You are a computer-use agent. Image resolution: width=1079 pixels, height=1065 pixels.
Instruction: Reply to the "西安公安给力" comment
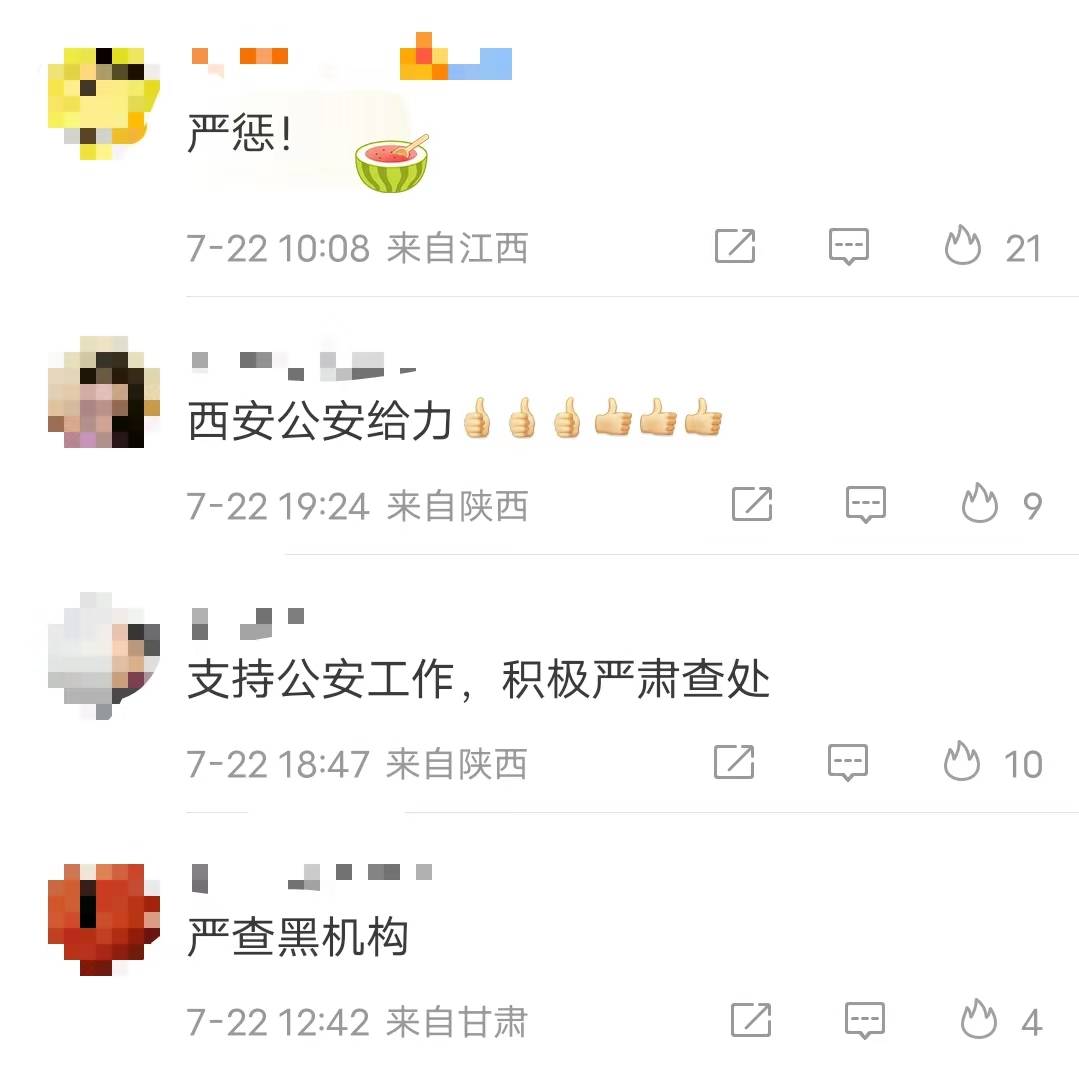coord(866,504)
